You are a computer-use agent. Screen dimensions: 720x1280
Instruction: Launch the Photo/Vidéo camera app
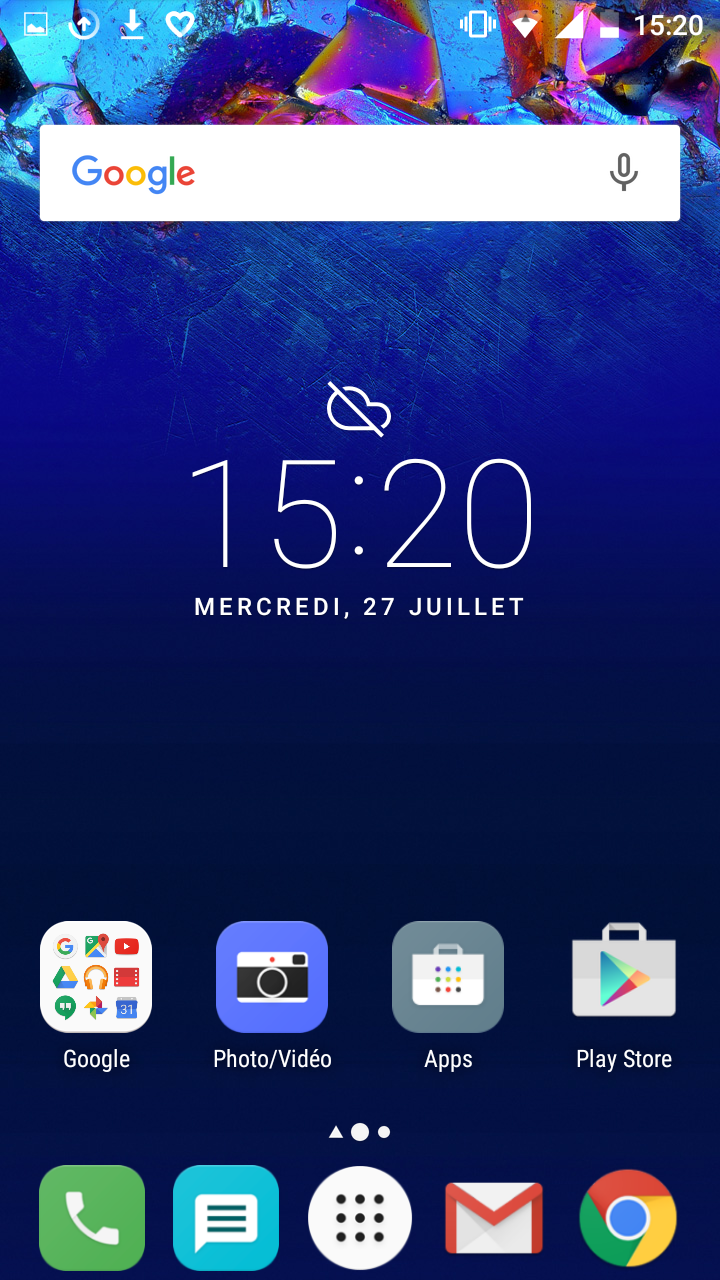coord(272,977)
